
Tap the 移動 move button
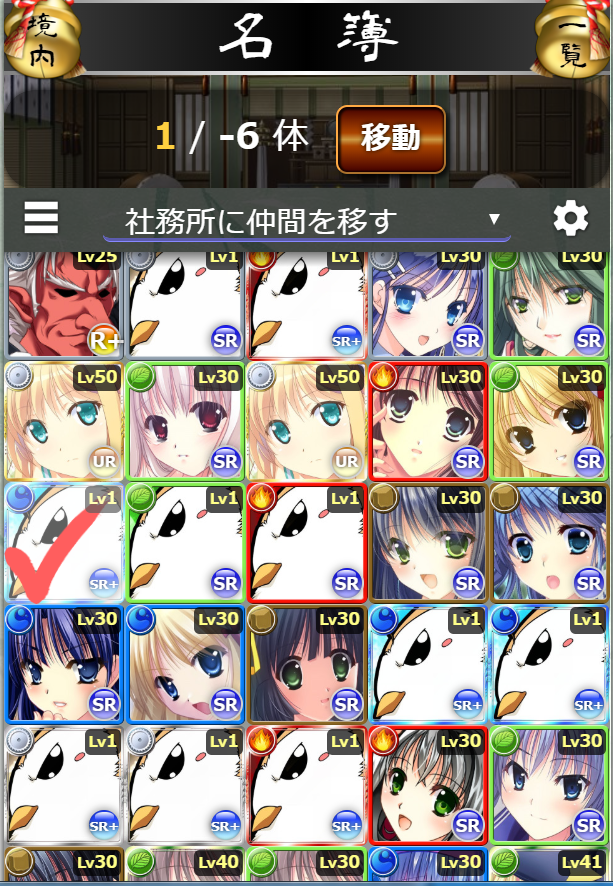pos(391,139)
